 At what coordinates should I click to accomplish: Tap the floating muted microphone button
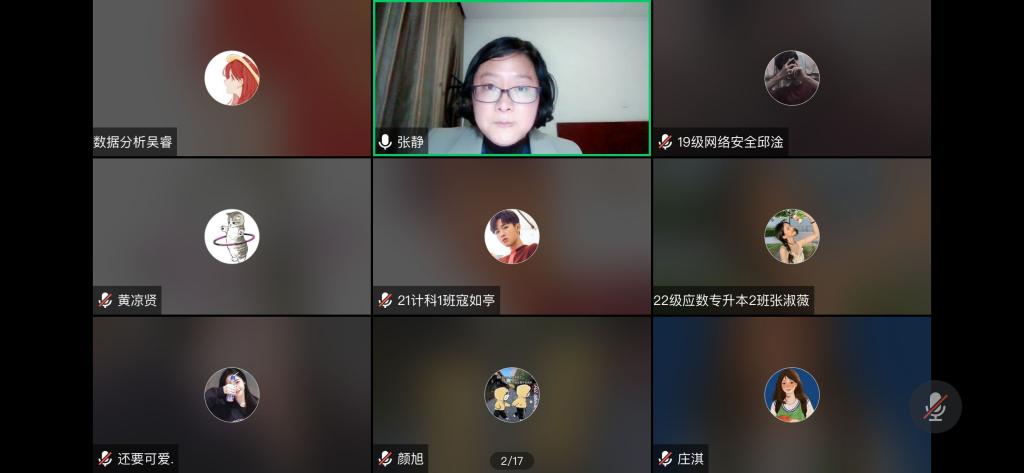tap(935, 406)
